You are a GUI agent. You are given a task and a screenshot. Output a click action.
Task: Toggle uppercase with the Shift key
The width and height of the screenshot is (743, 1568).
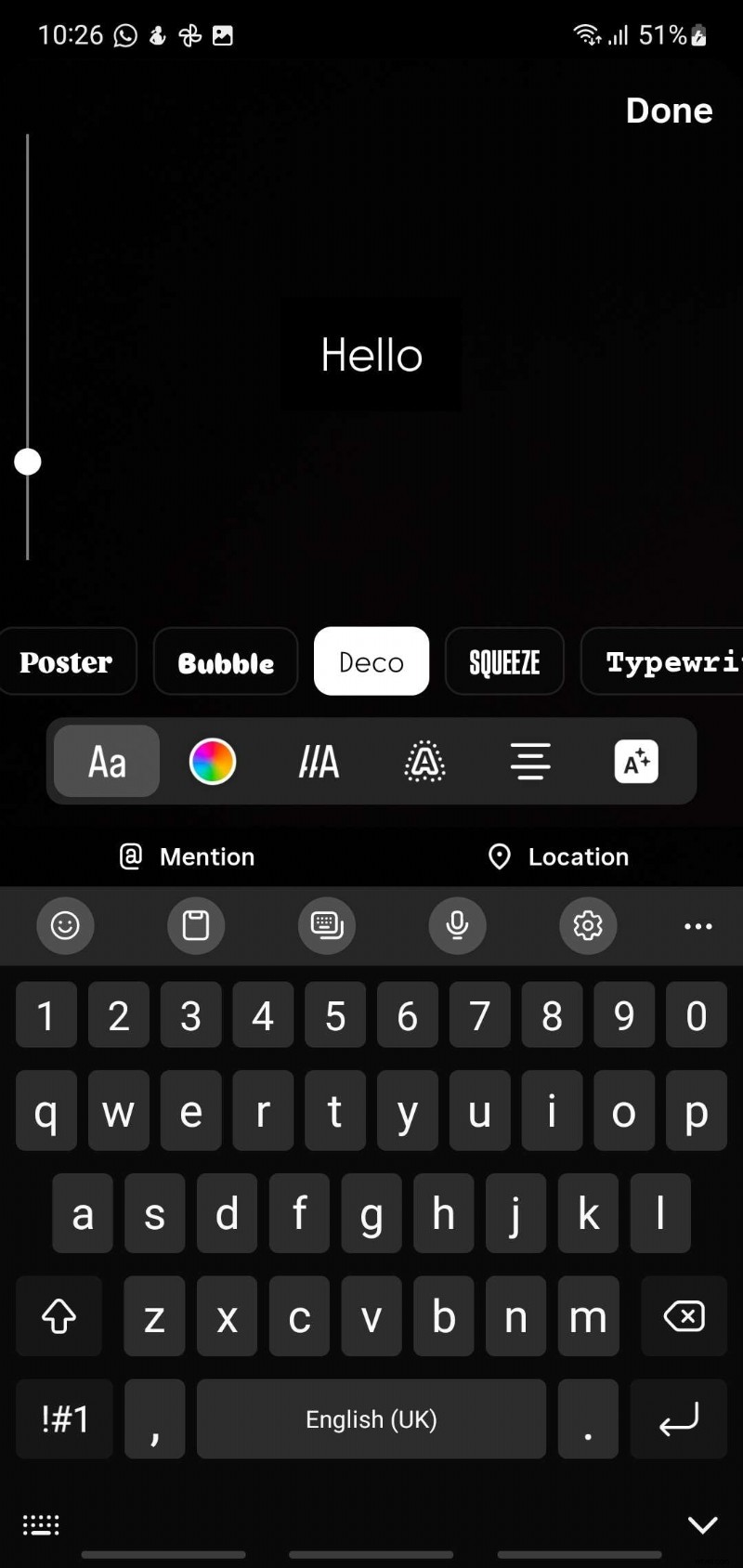tap(59, 1316)
